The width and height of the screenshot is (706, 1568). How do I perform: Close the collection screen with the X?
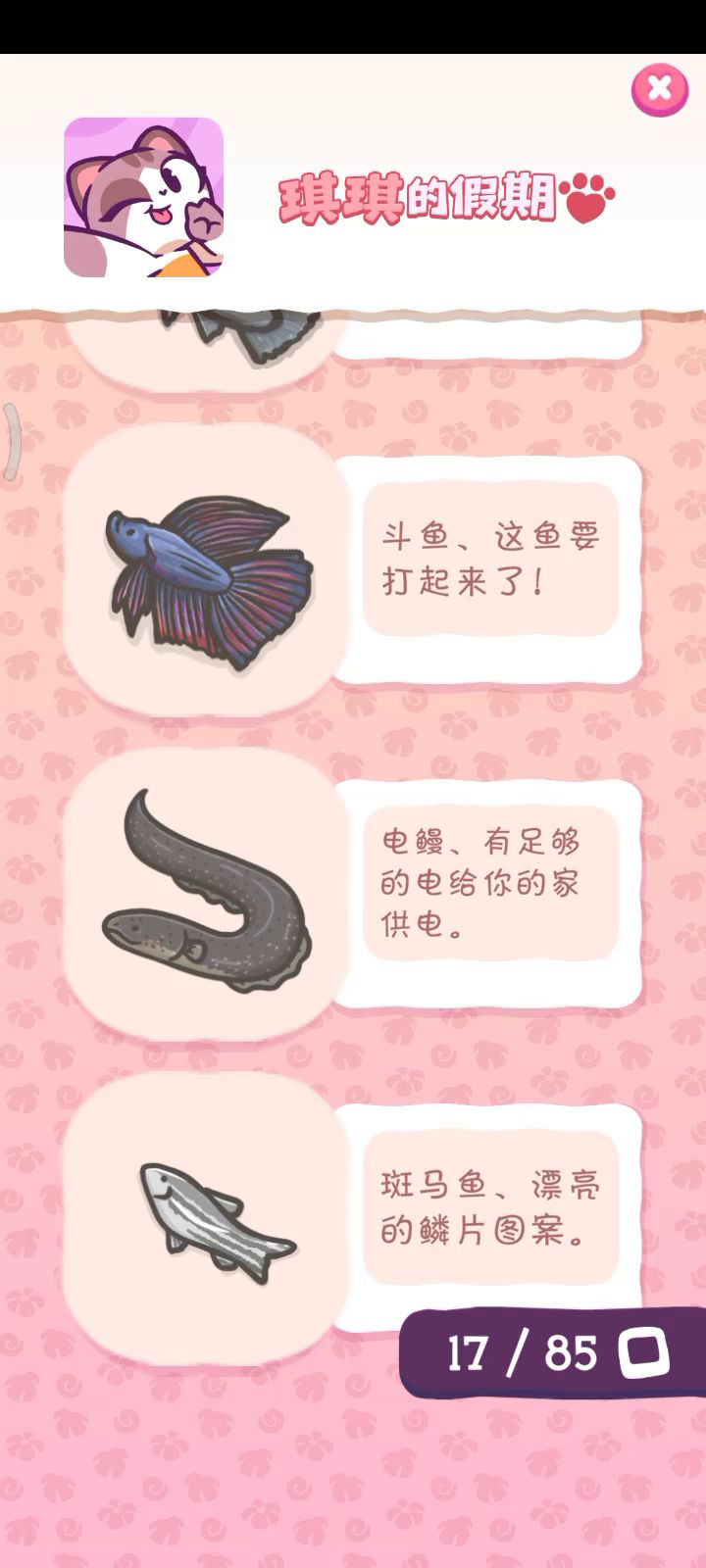(x=660, y=89)
